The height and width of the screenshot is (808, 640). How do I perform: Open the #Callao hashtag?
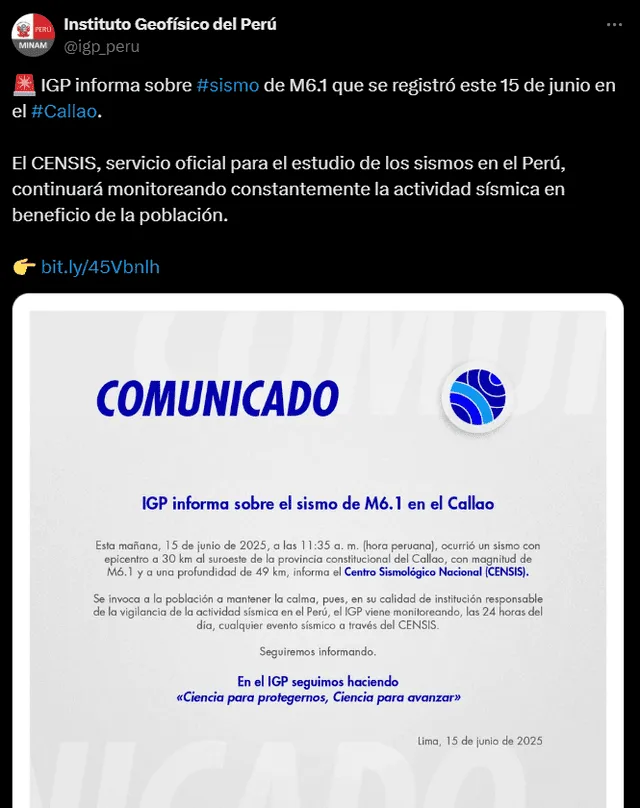pos(63,111)
